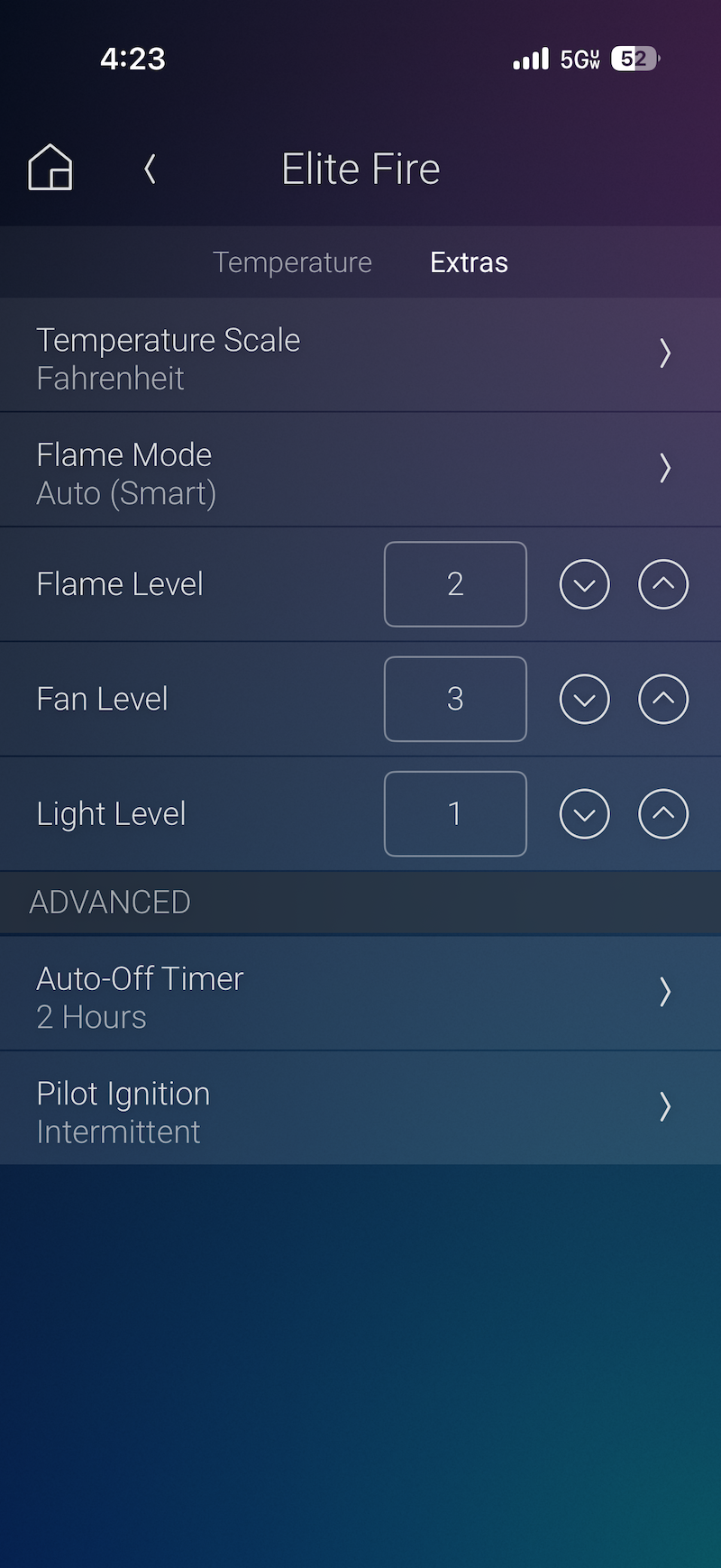Lower the Fan Level
This screenshot has width=721, height=1568.
click(x=584, y=699)
